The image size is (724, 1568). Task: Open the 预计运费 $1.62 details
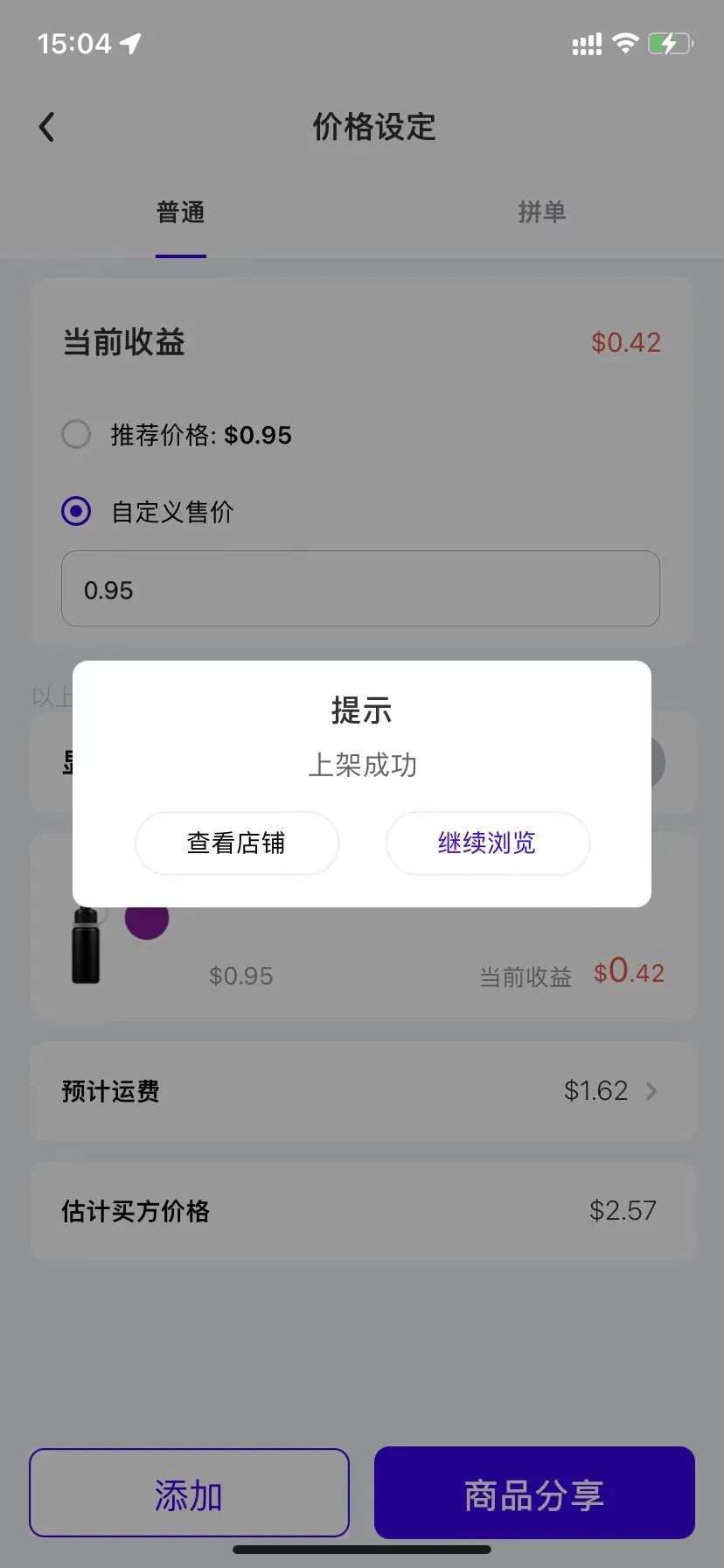363,1091
